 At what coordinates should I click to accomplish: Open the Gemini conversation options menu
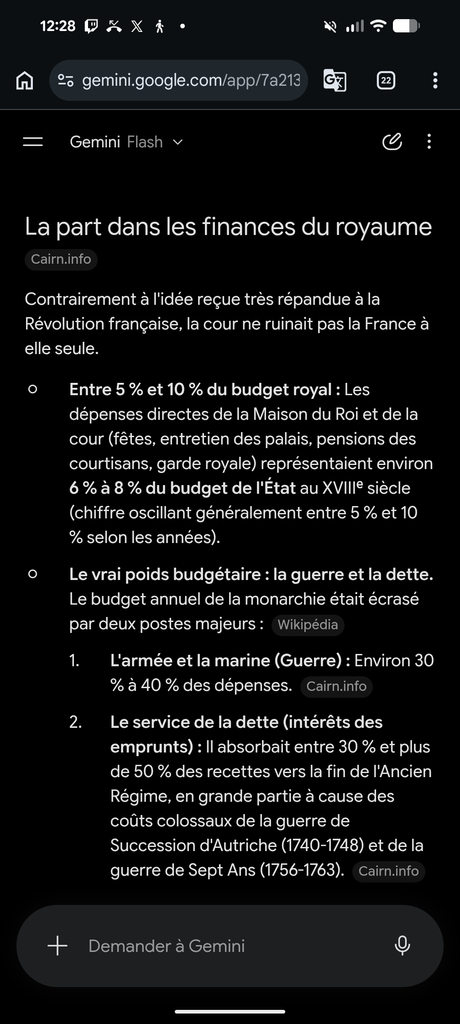coord(429,142)
